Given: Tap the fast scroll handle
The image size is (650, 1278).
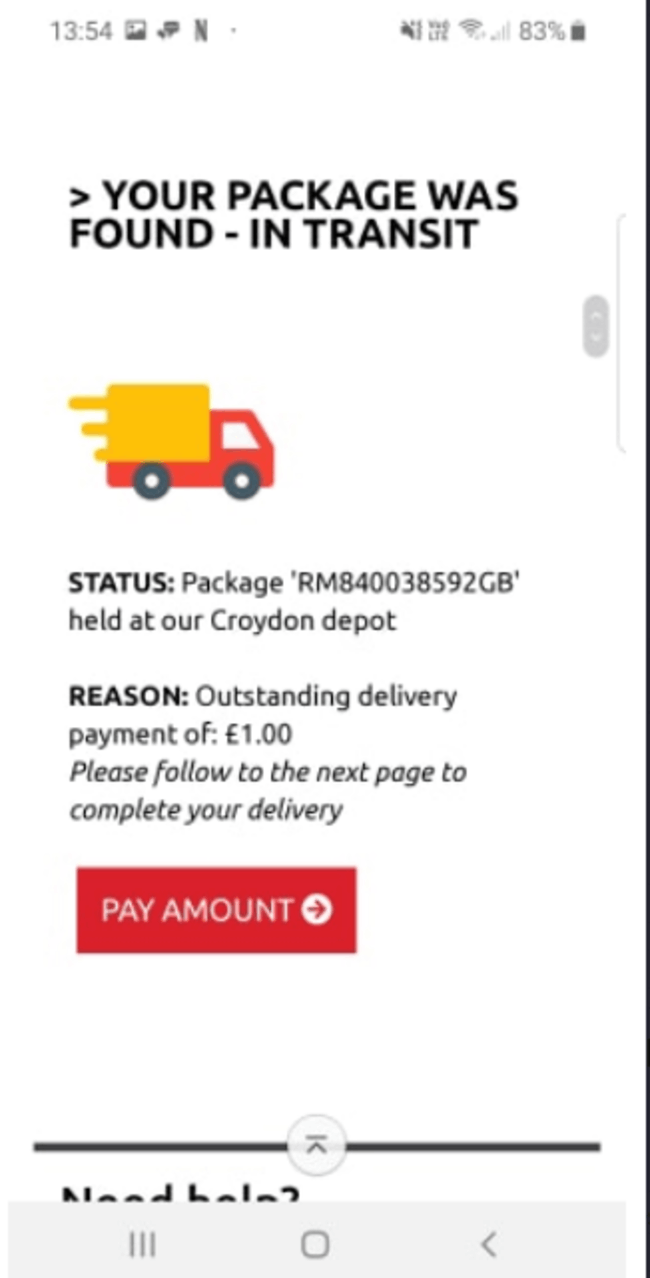Looking at the screenshot, I should (595, 327).
